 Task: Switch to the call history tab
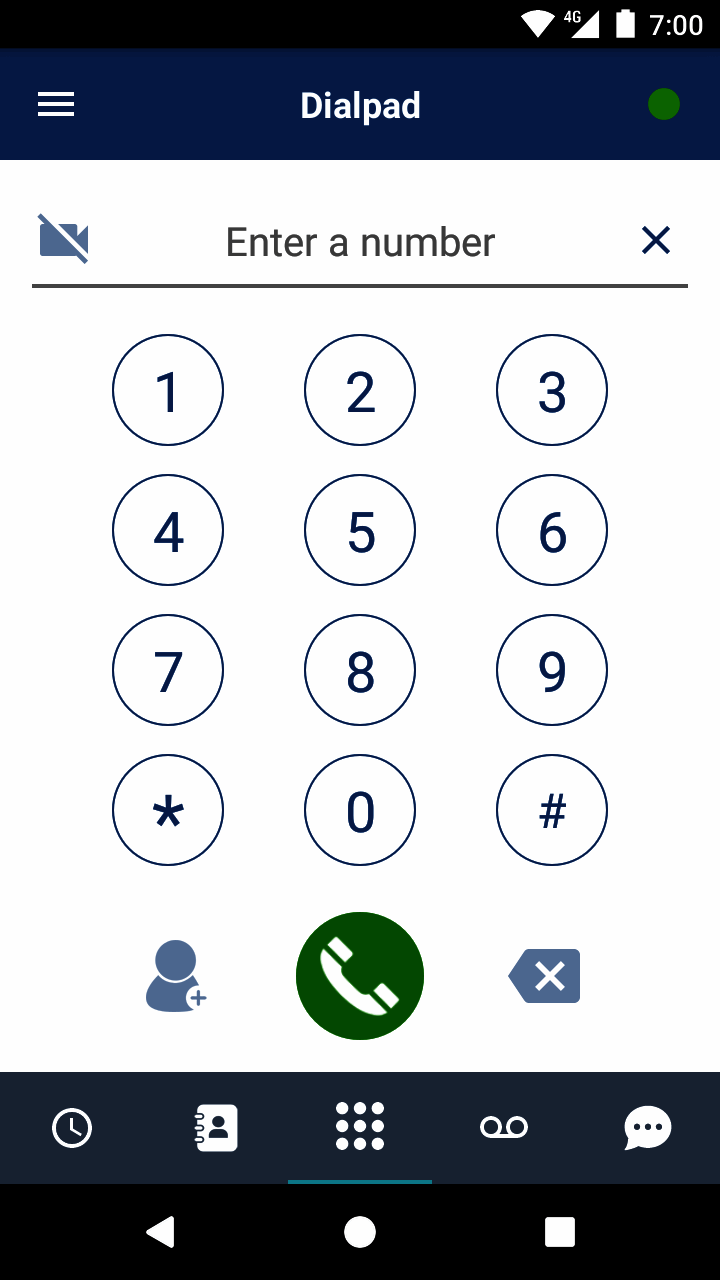[72, 1128]
